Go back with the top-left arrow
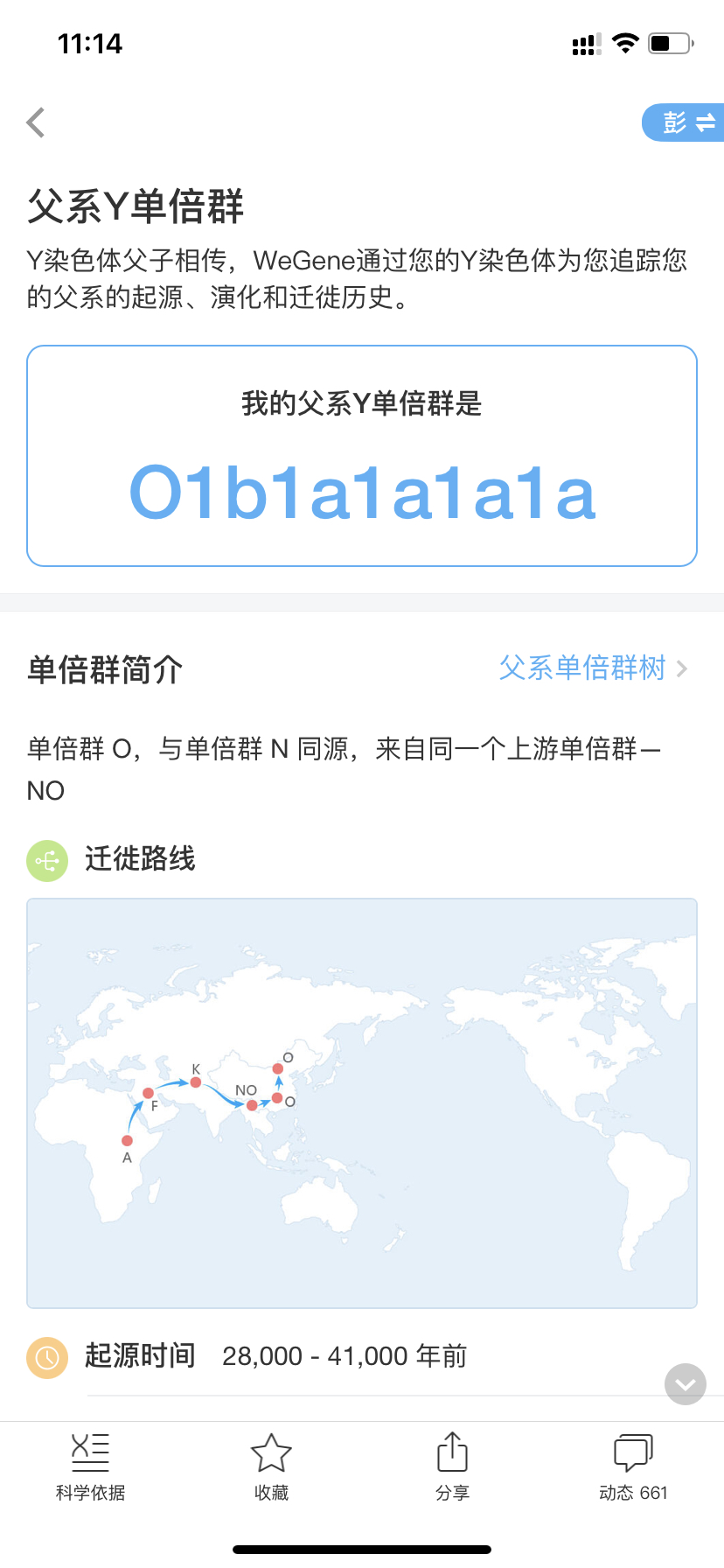 point(36,122)
